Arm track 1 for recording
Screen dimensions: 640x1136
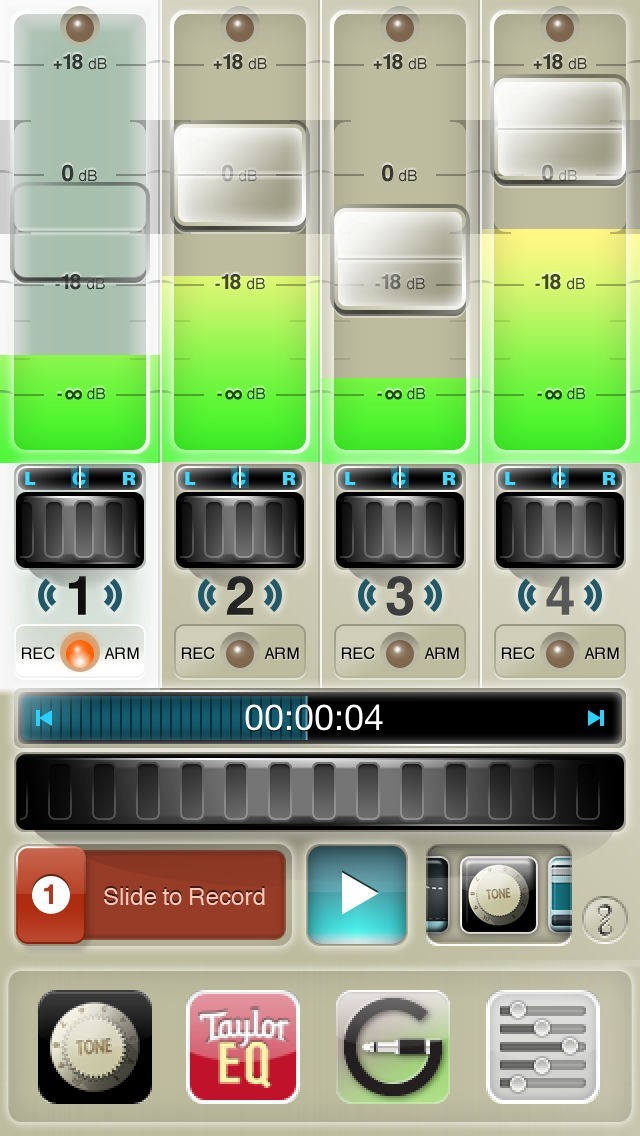[x=80, y=653]
